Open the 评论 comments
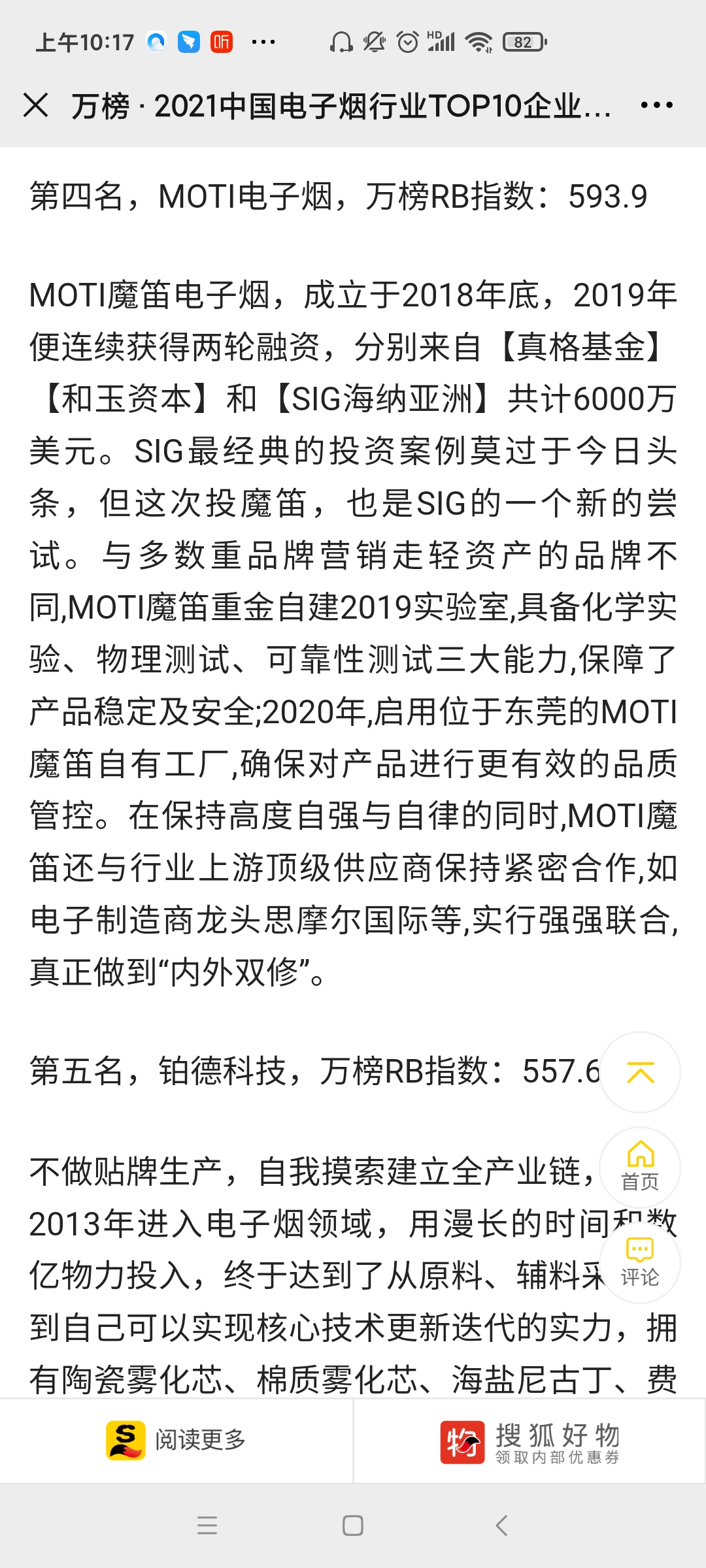 point(640,1263)
